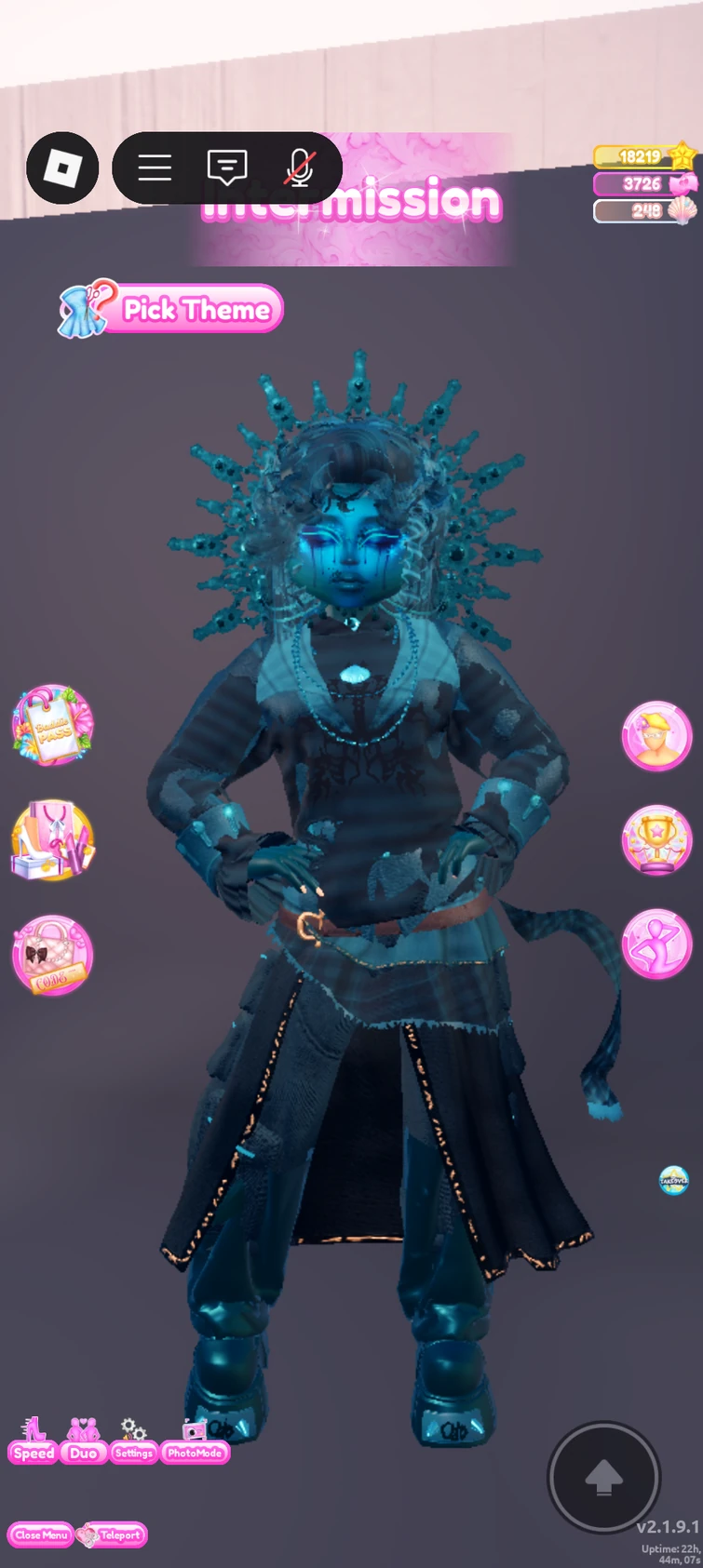Tap the Speed button
The width and height of the screenshot is (703, 1568).
(34, 1443)
